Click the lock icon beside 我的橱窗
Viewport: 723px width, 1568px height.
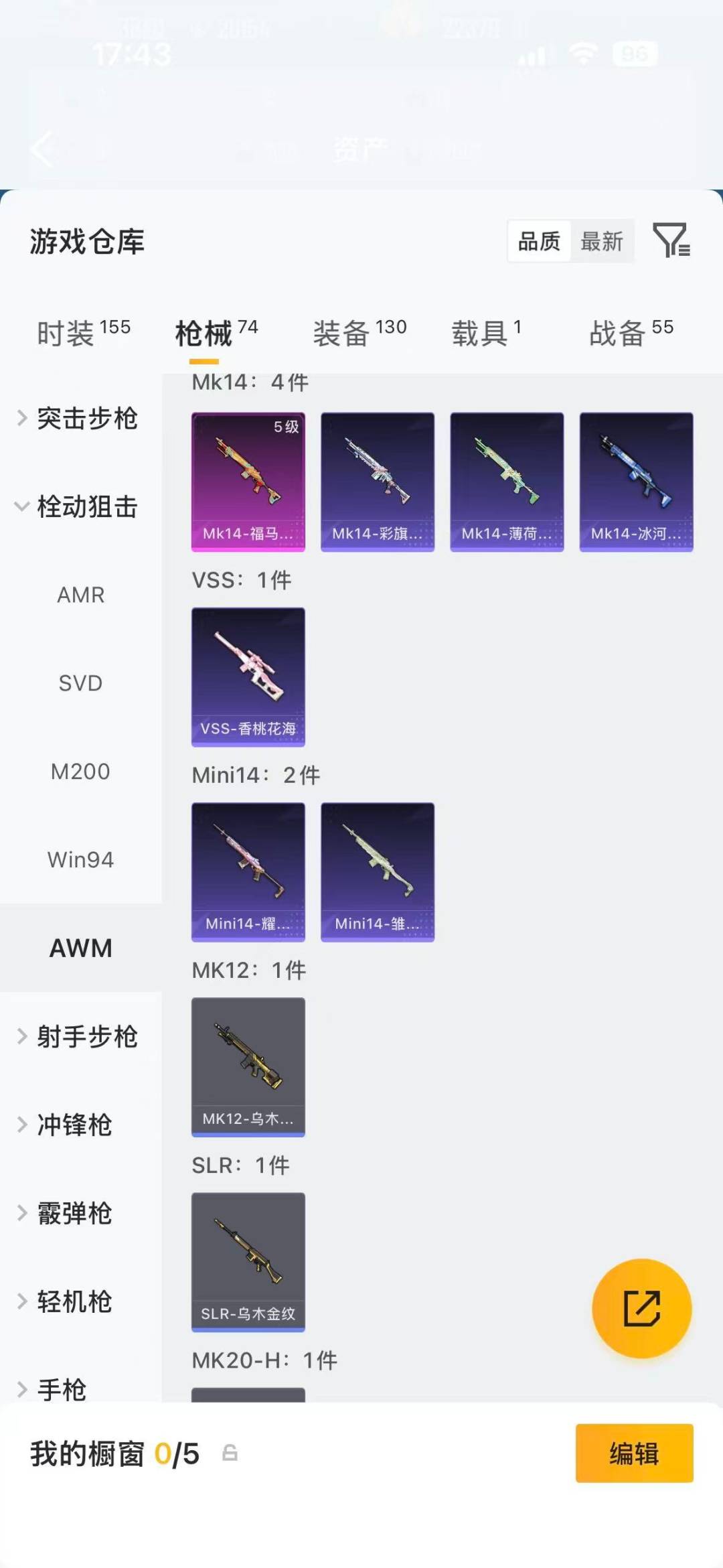[231, 1455]
